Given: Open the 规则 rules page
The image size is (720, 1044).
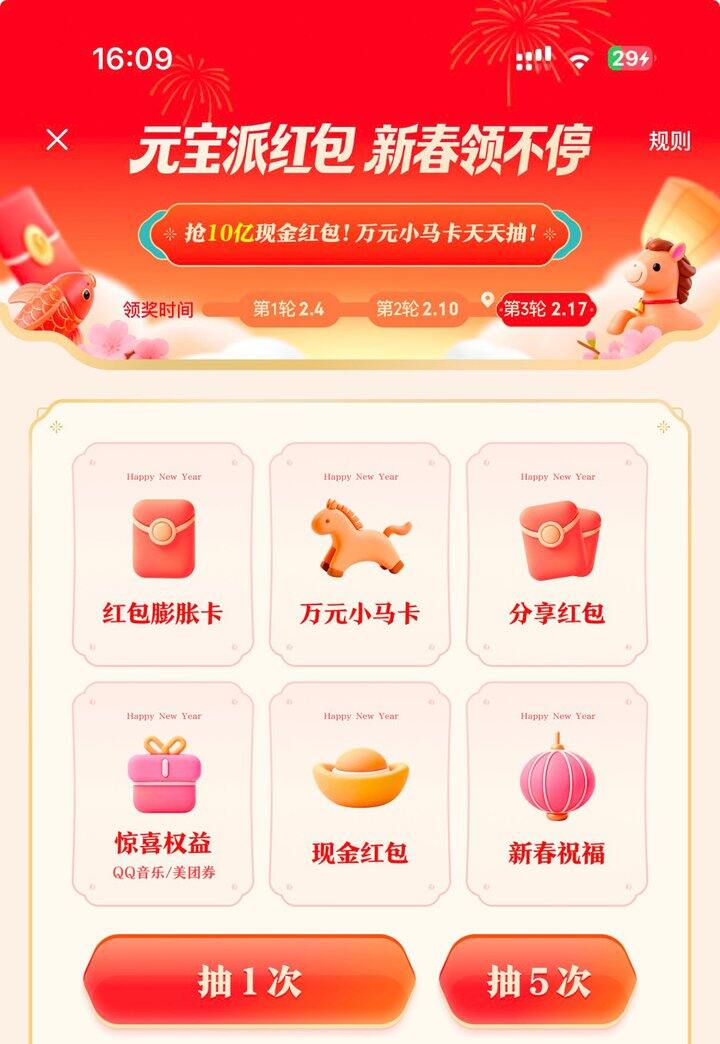Looking at the screenshot, I should [669, 141].
